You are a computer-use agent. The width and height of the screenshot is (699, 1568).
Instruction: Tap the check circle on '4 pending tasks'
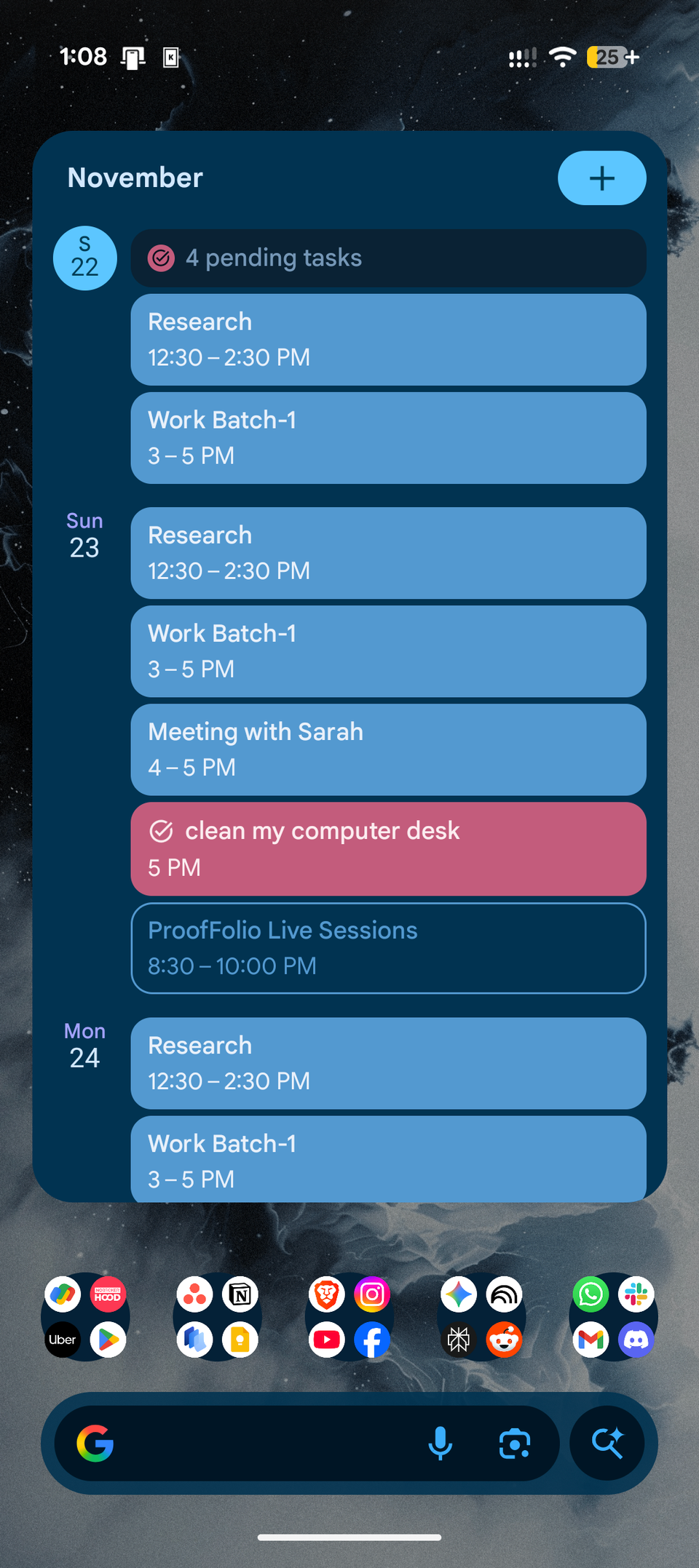(x=161, y=258)
